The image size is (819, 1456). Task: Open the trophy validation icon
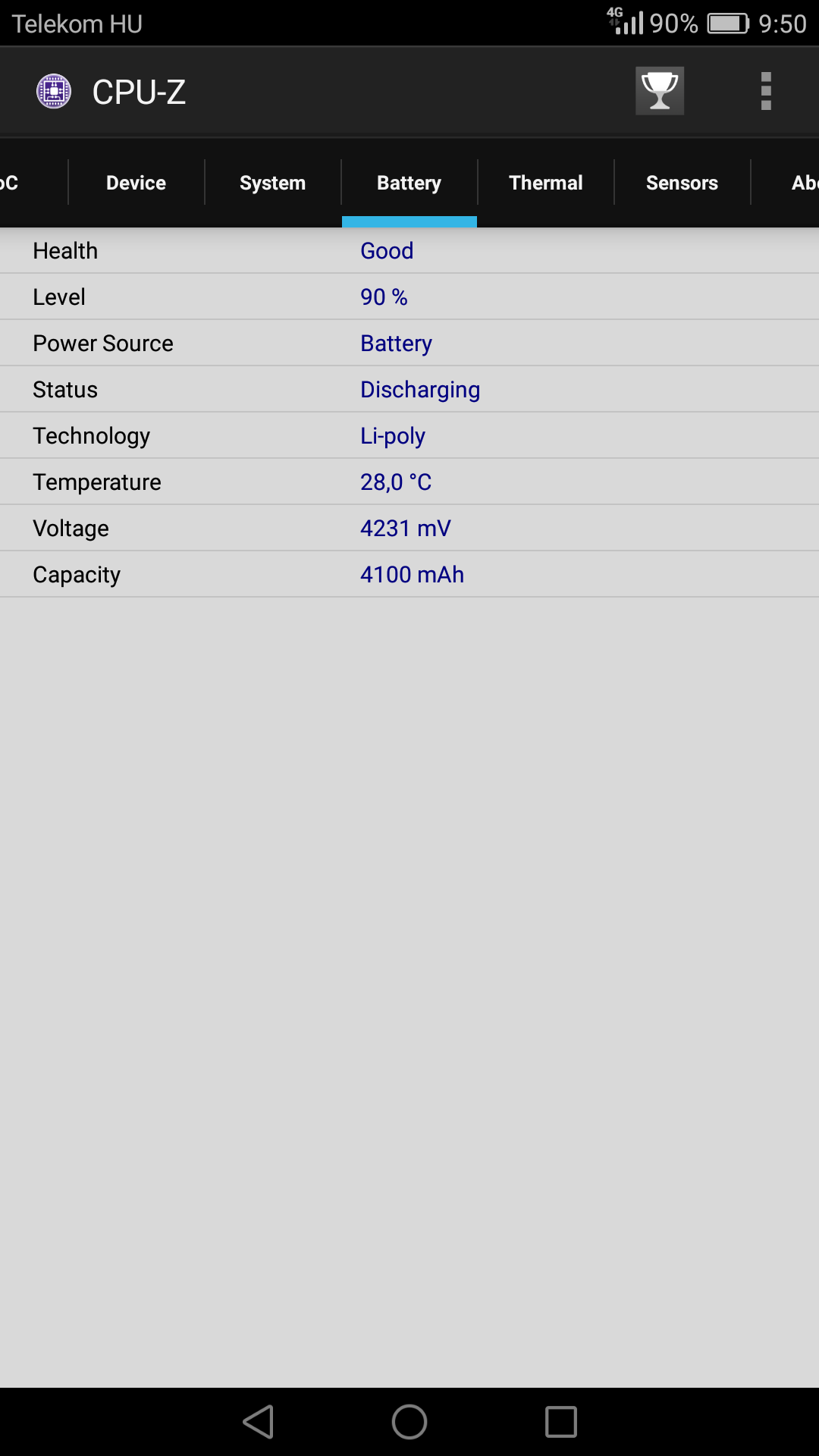(x=660, y=91)
